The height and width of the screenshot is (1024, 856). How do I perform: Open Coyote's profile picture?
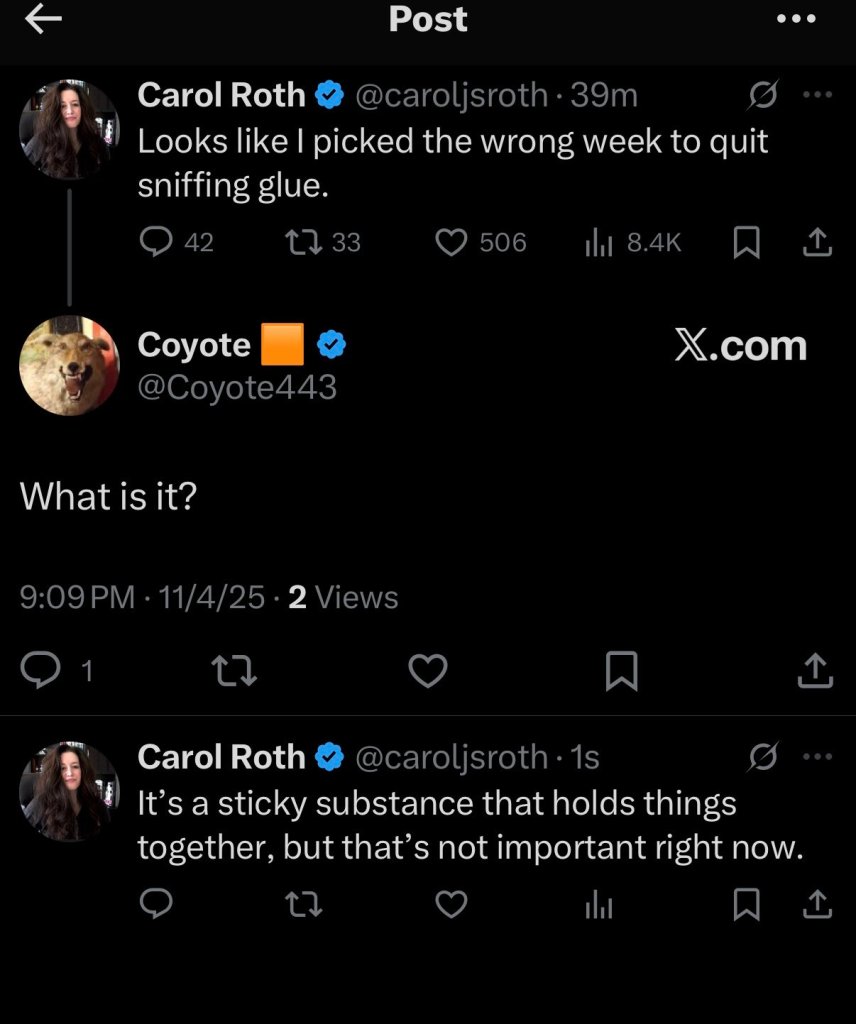tap(69, 365)
